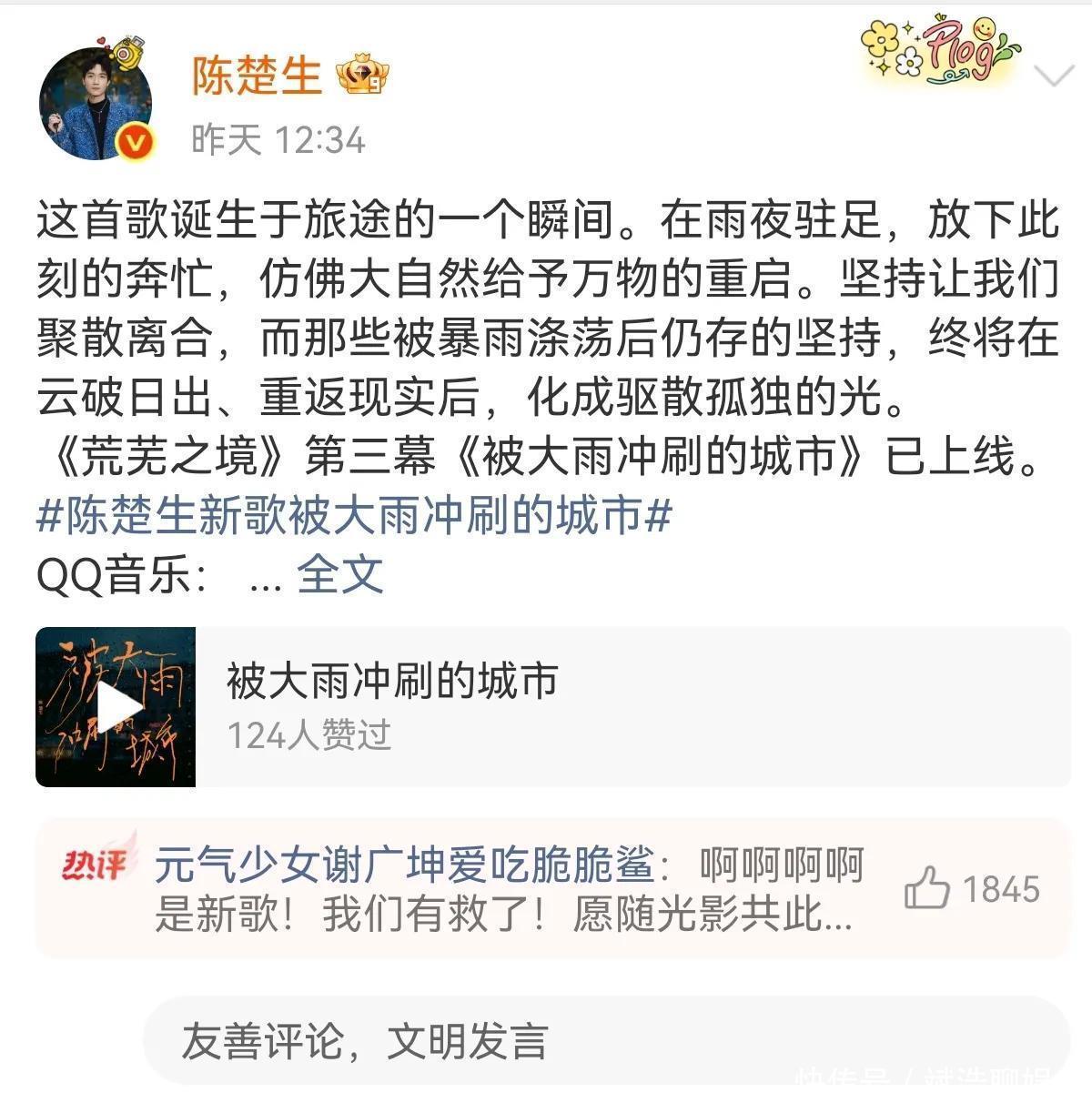Play the song 被大雨冲刷的城市
Image resolution: width=1092 pixels, height=1103 pixels.
pos(116,707)
